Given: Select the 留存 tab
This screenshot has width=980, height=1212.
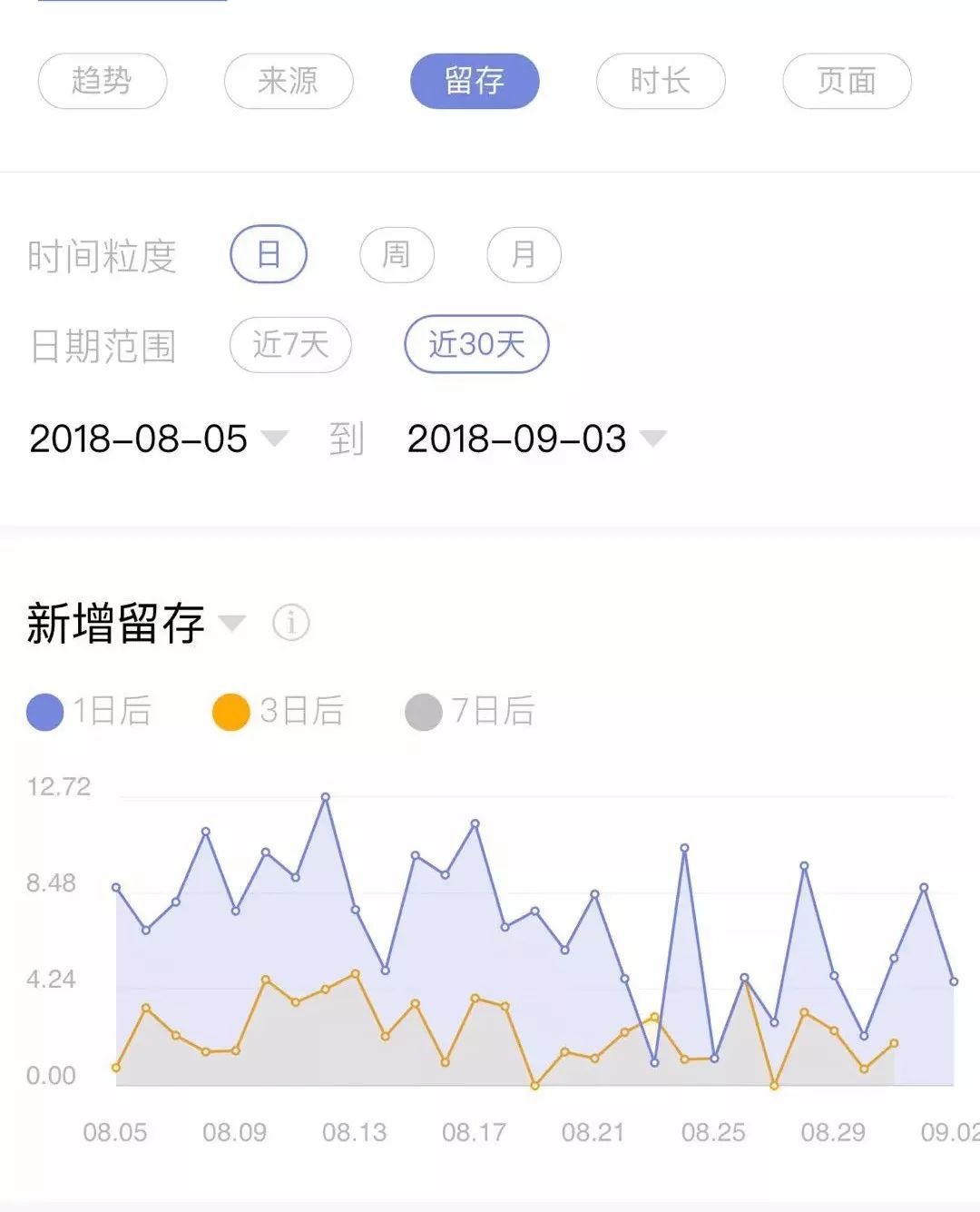Looking at the screenshot, I should [x=475, y=82].
